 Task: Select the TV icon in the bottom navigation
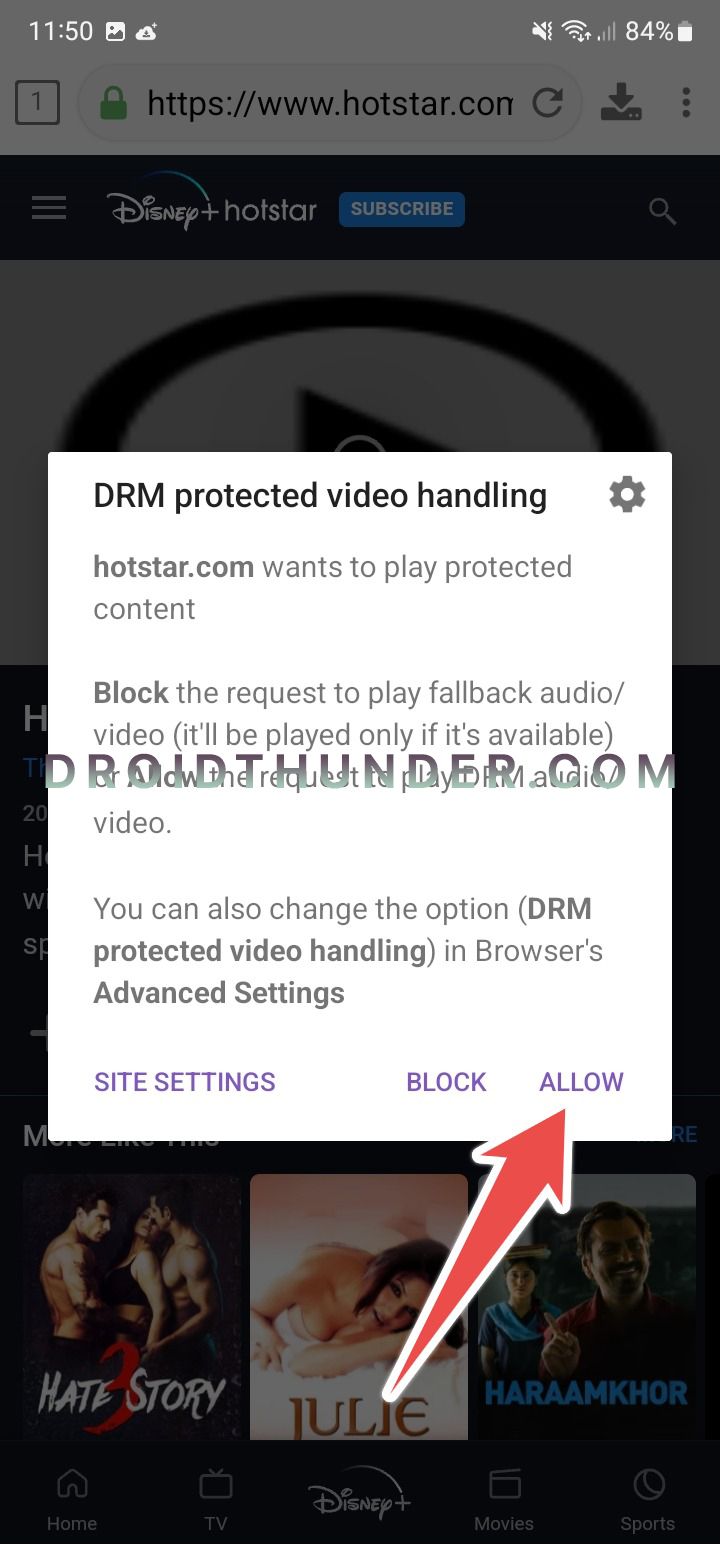(215, 1497)
